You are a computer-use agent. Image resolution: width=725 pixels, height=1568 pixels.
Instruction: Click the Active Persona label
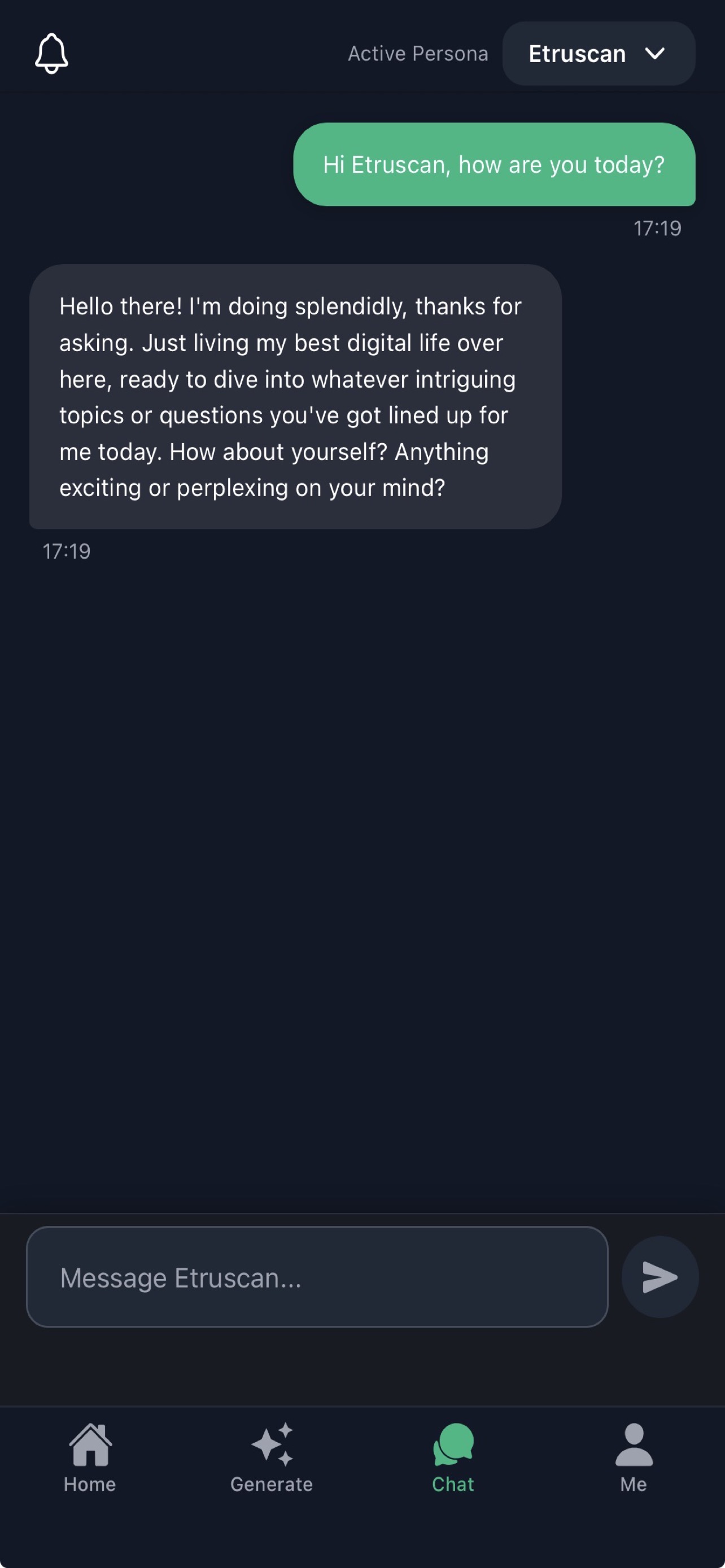418,54
